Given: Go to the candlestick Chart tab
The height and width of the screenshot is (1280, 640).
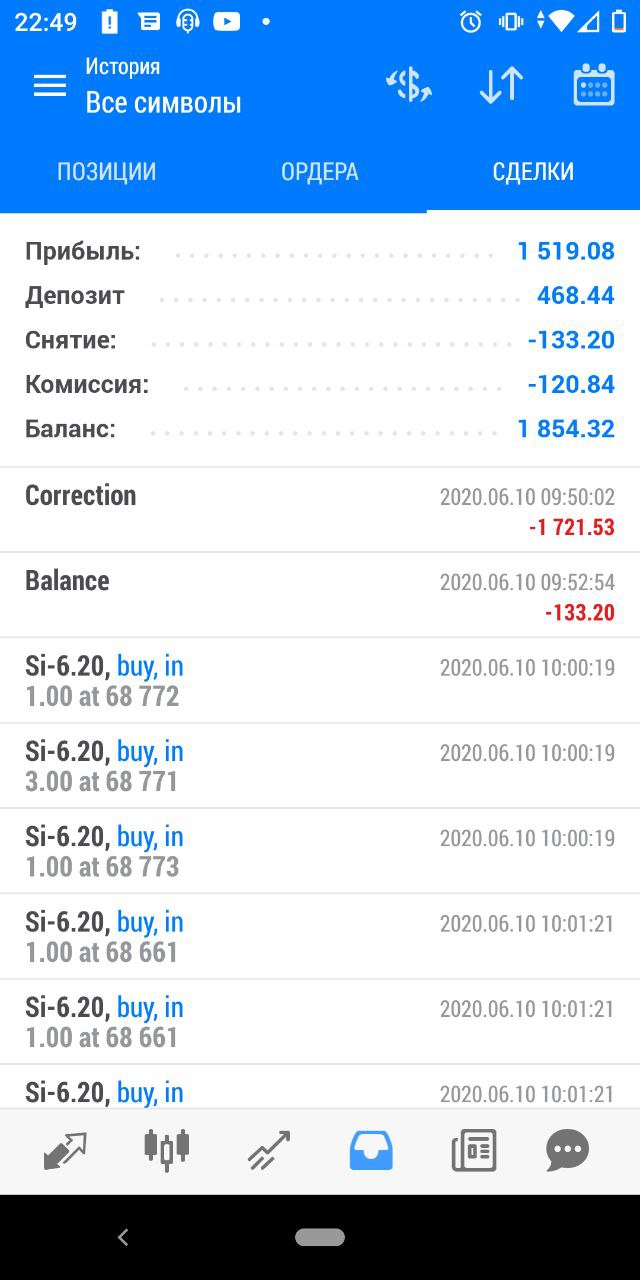Looking at the screenshot, I should (167, 1151).
